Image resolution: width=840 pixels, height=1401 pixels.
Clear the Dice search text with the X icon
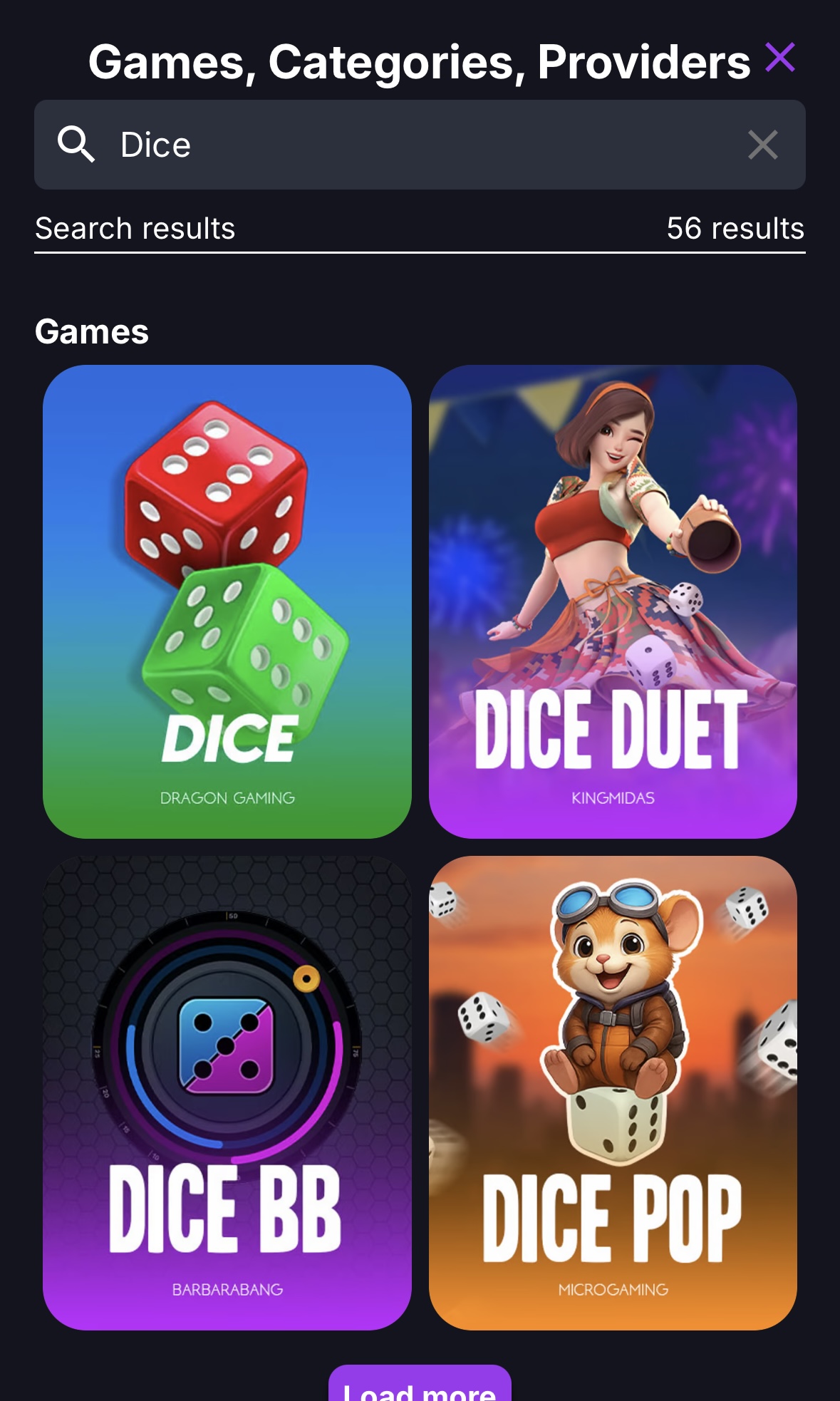point(762,145)
